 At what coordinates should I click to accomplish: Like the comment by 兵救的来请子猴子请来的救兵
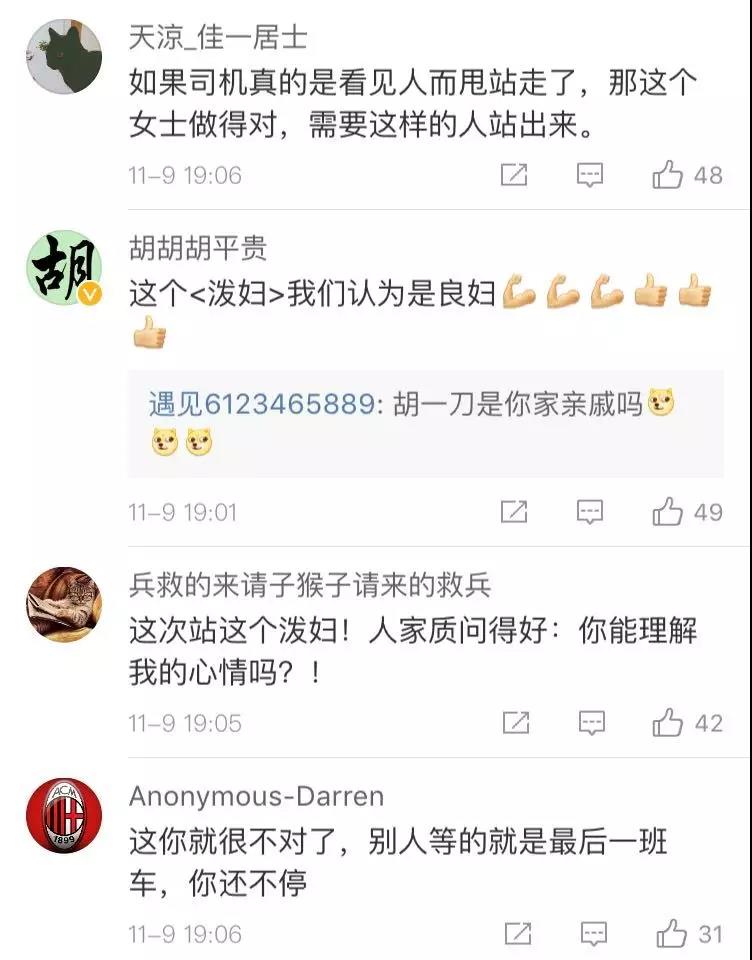pyautogui.click(x=668, y=723)
